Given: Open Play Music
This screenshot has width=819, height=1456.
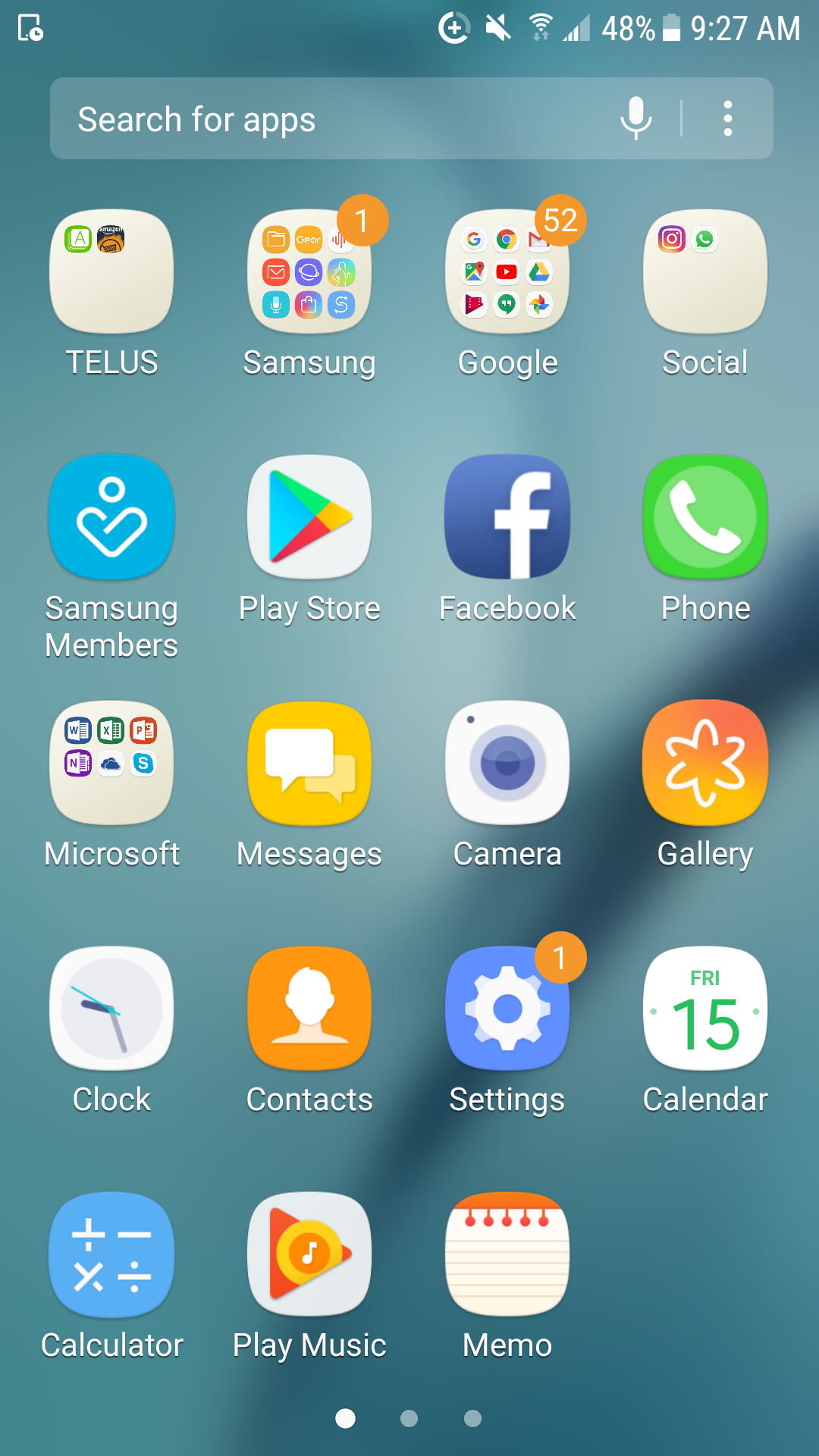Looking at the screenshot, I should pyautogui.click(x=309, y=1255).
